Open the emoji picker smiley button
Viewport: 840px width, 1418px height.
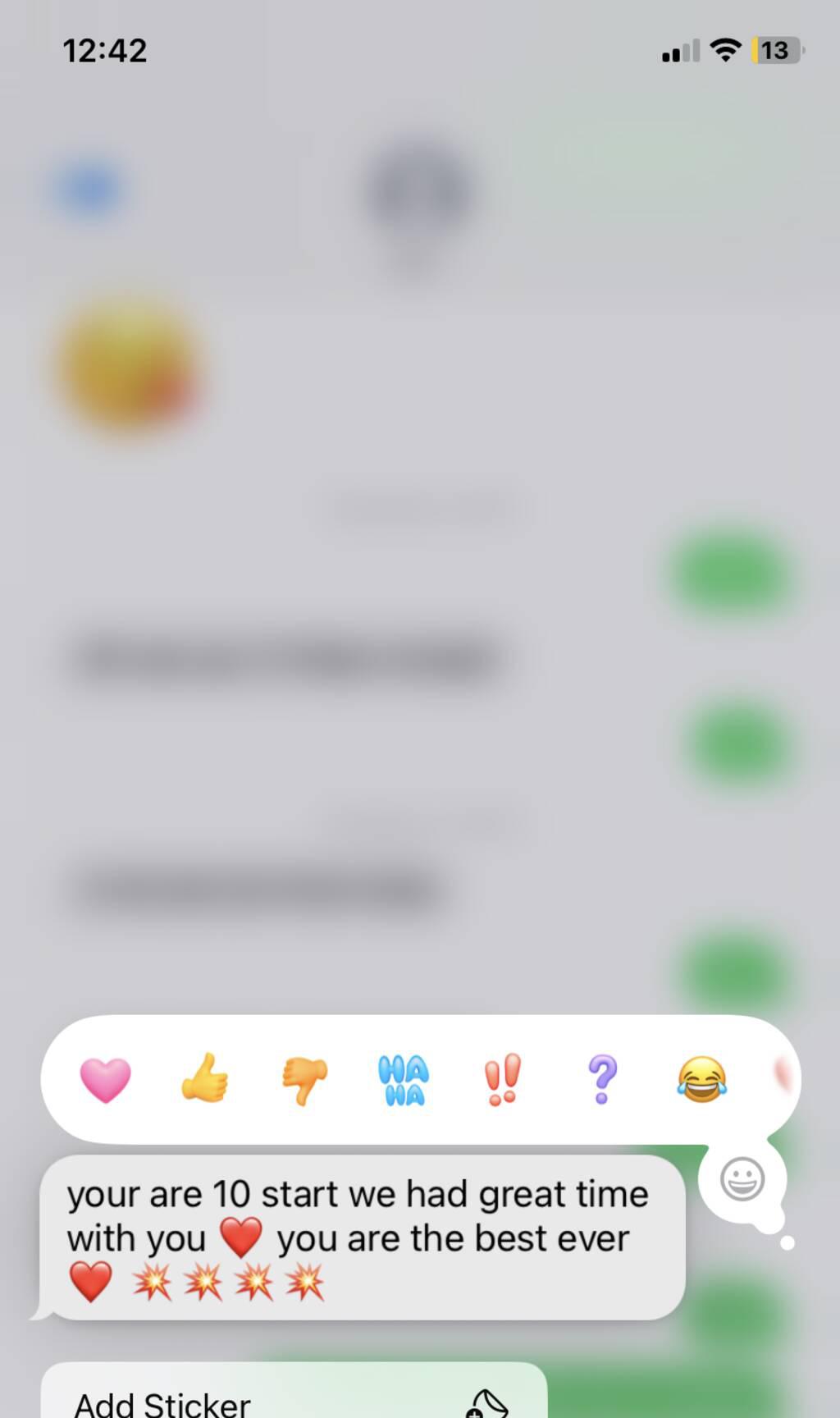(x=742, y=1180)
